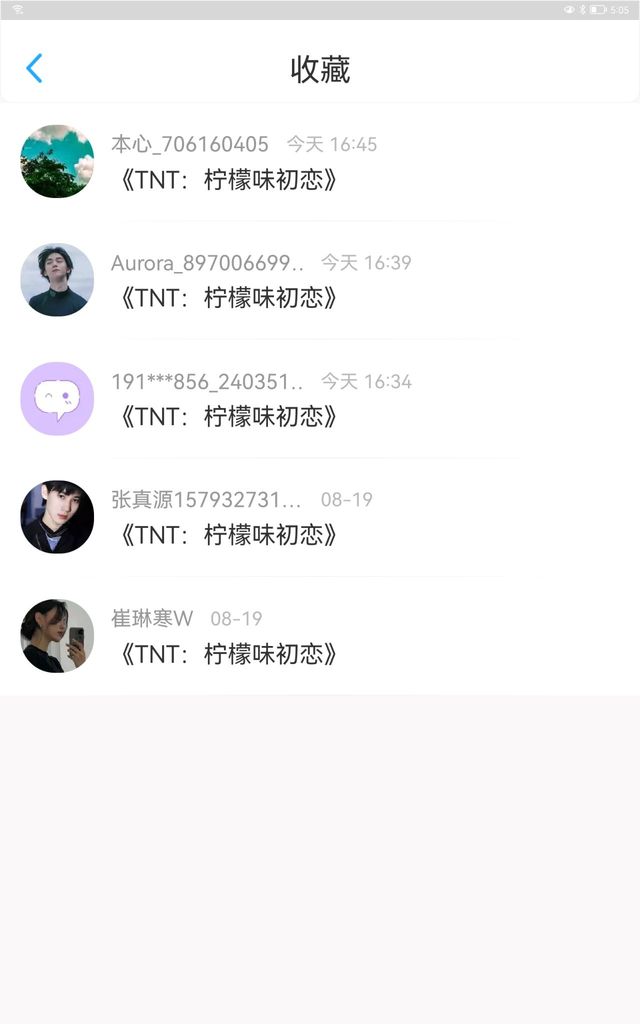Open the favorite from Aurora_897006699

(229, 298)
